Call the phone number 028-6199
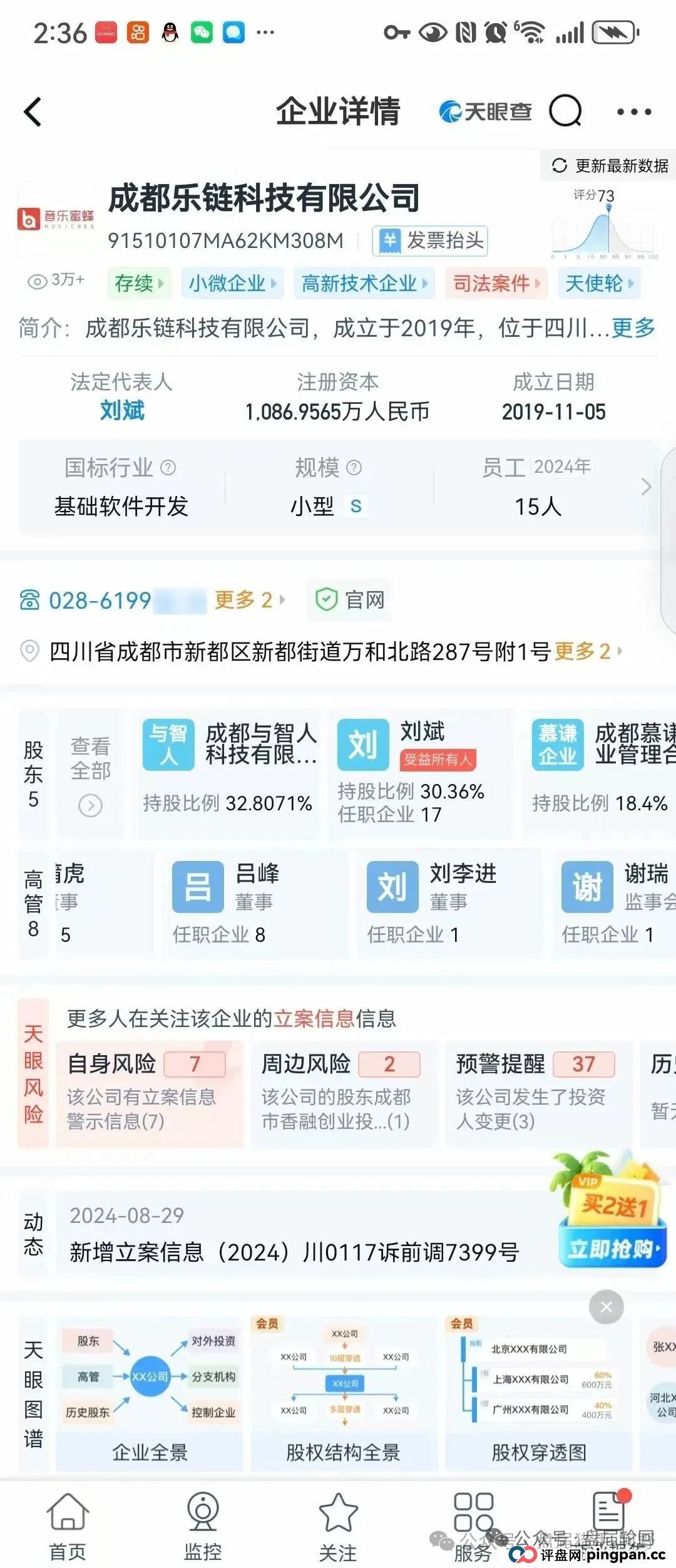This screenshot has height=1568, width=676. click(100, 601)
